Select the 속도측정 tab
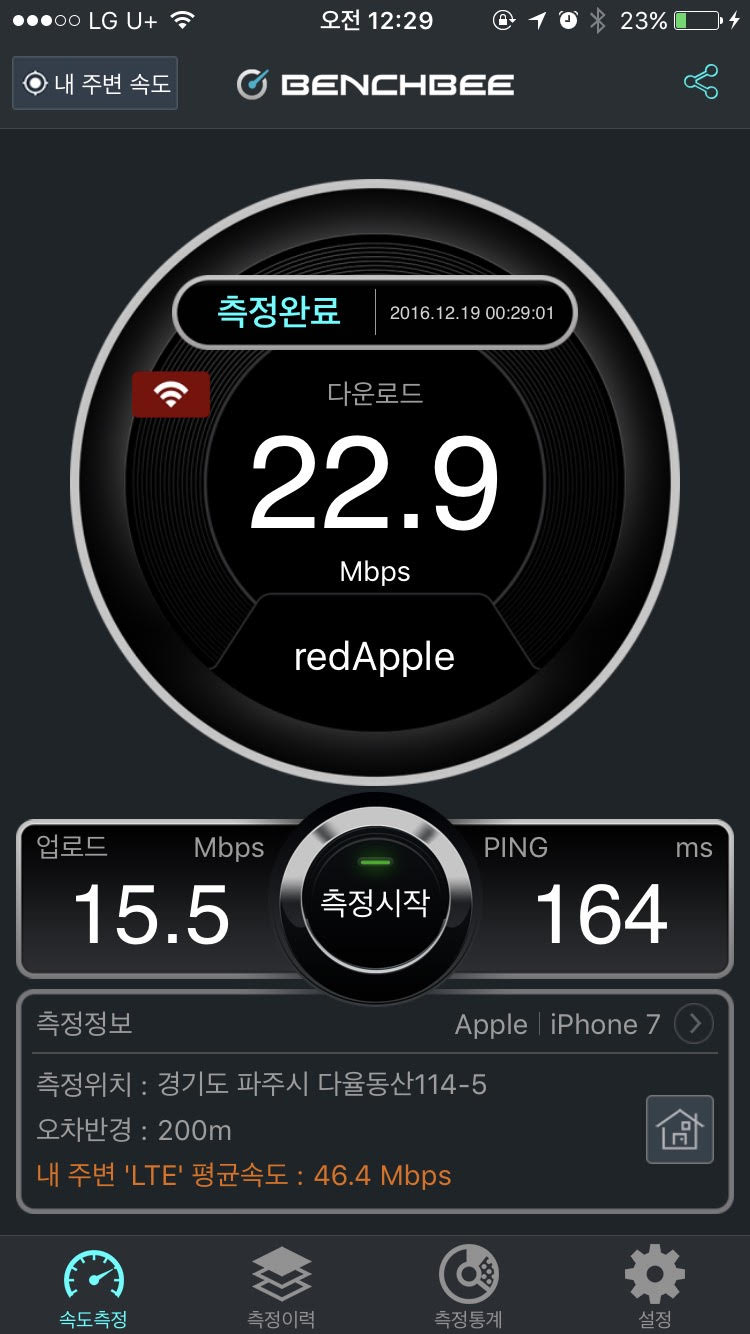 pos(94,1286)
